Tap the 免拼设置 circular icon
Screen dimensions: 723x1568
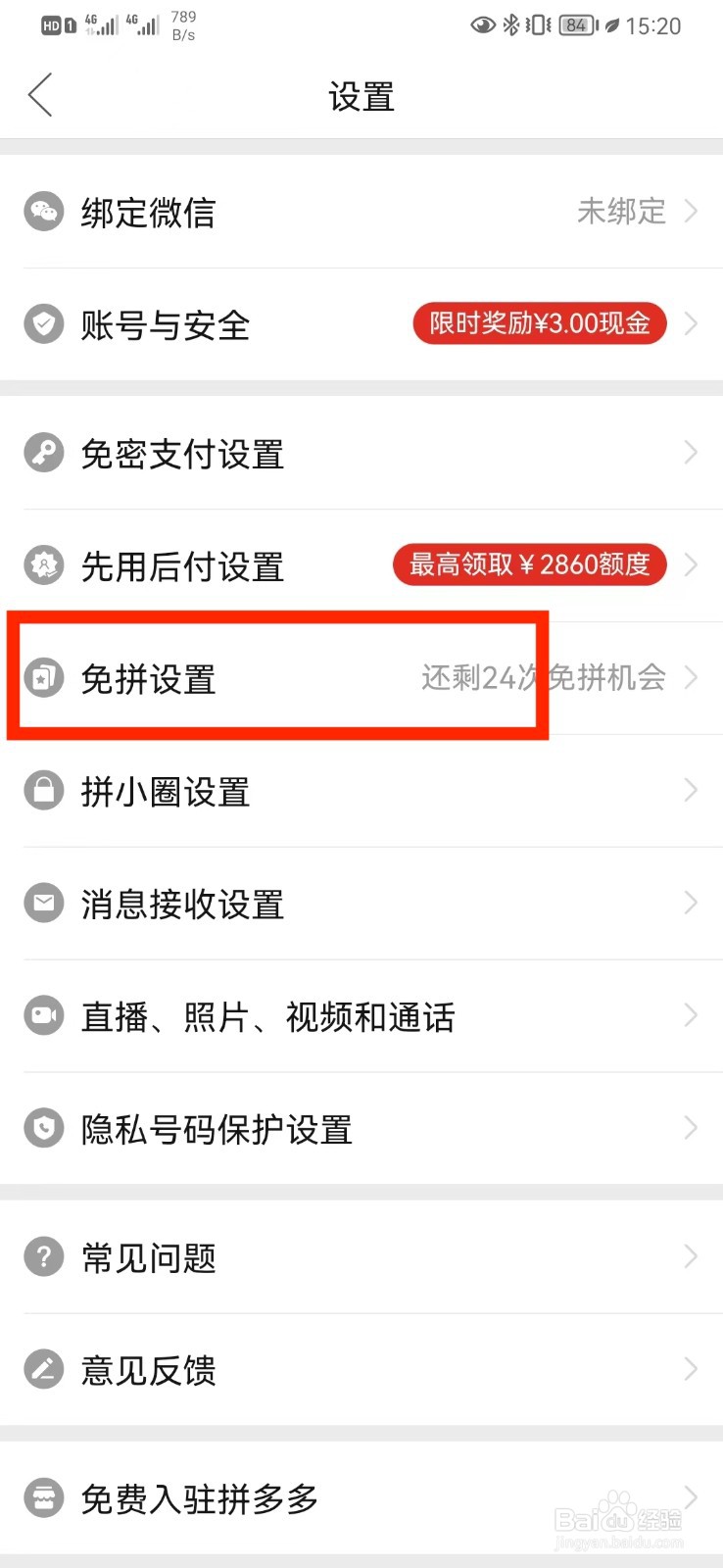click(43, 677)
